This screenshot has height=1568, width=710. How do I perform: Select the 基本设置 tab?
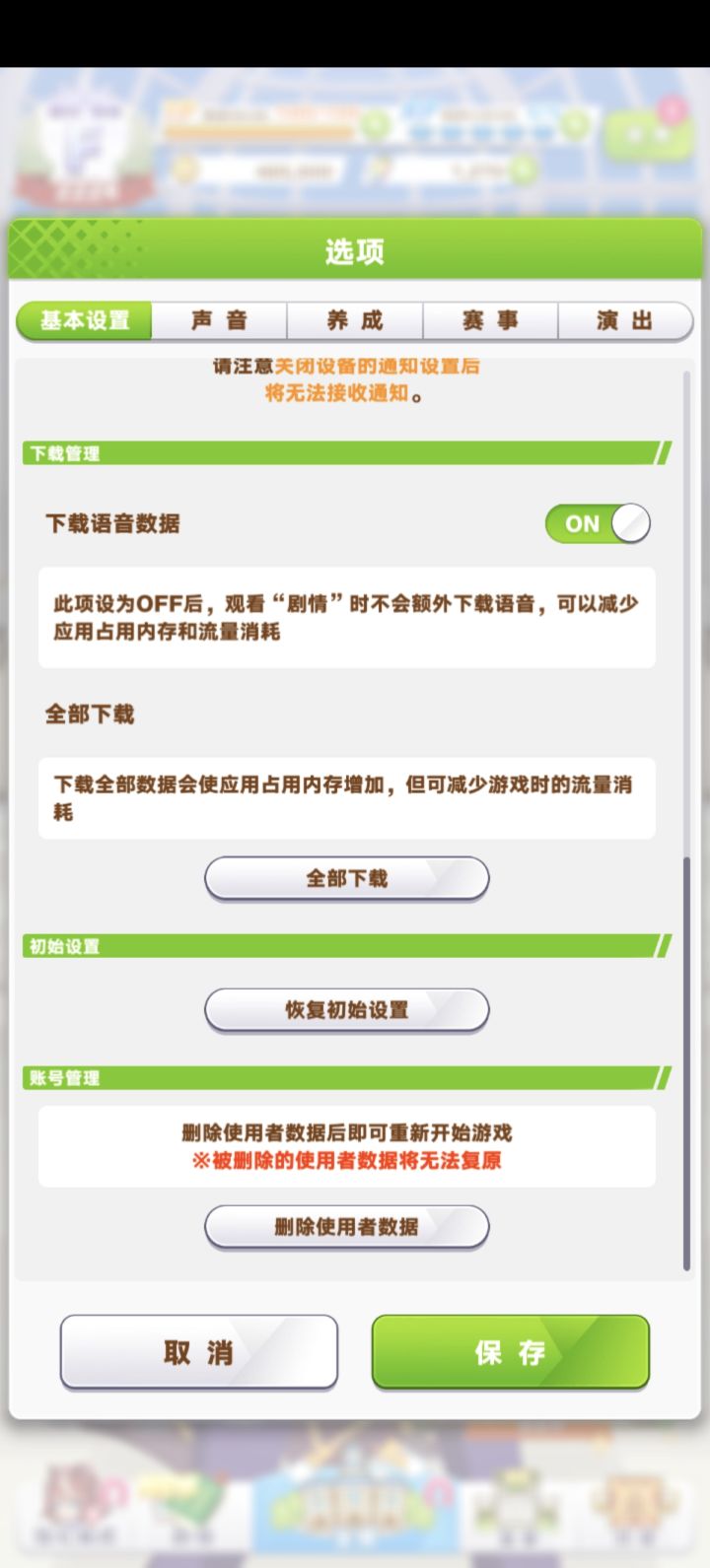(82, 320)
